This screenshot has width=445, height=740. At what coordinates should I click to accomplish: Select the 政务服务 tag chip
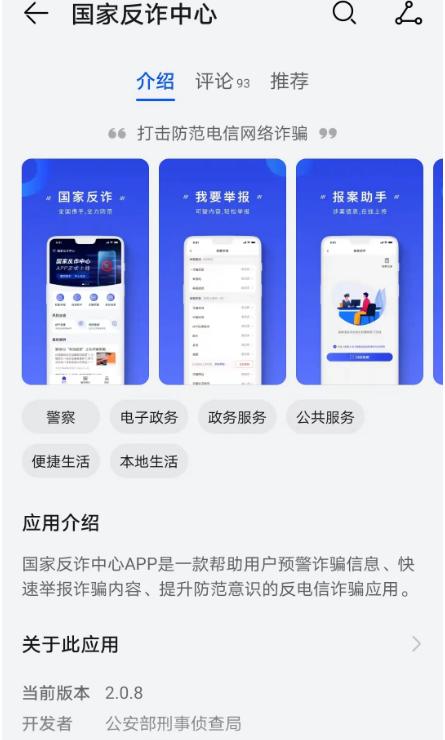237,417
